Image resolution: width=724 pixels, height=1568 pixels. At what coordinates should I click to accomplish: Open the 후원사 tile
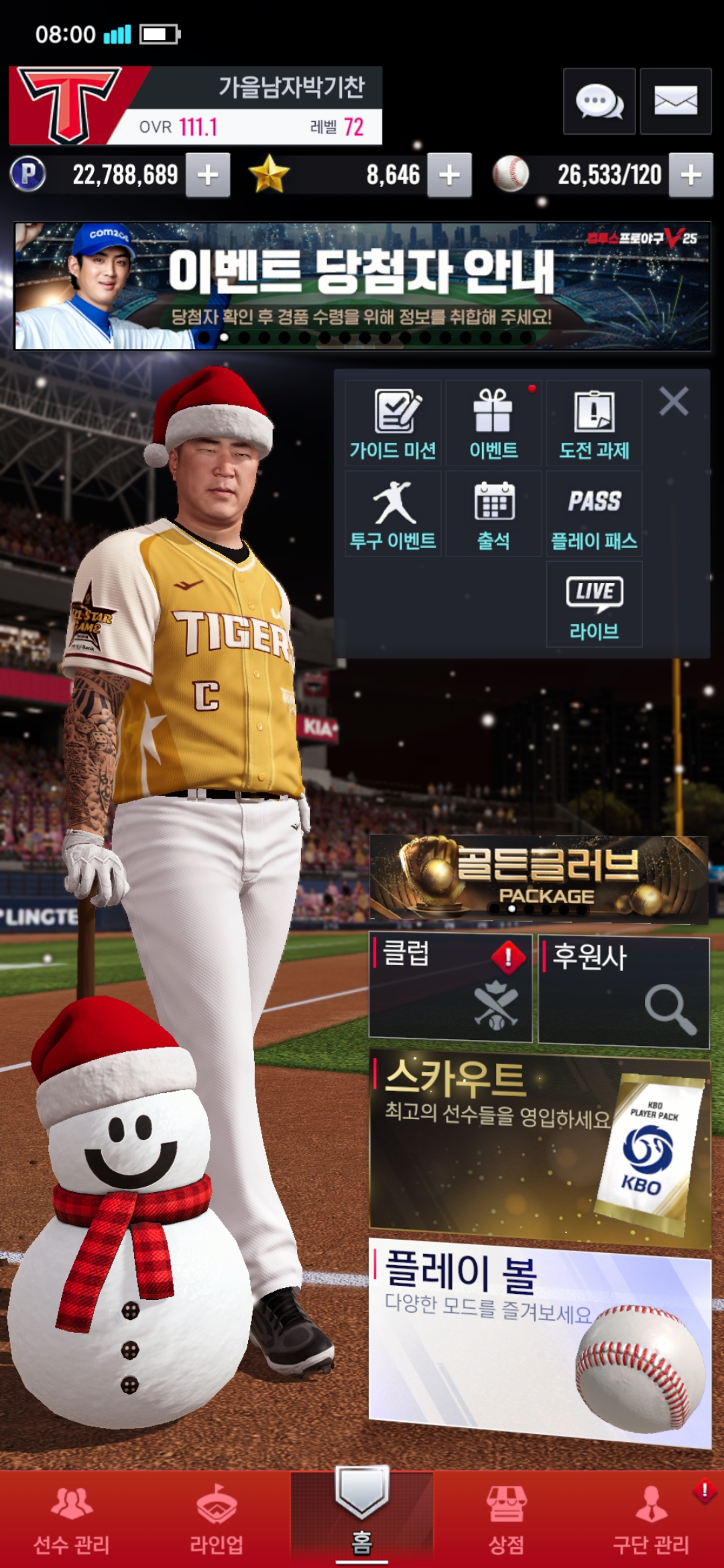click(623, 990)
